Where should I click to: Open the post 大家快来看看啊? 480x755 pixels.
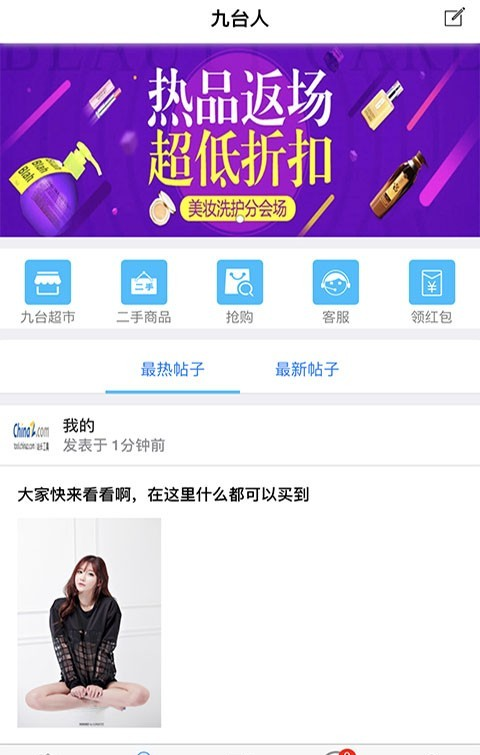coord(163,495)
